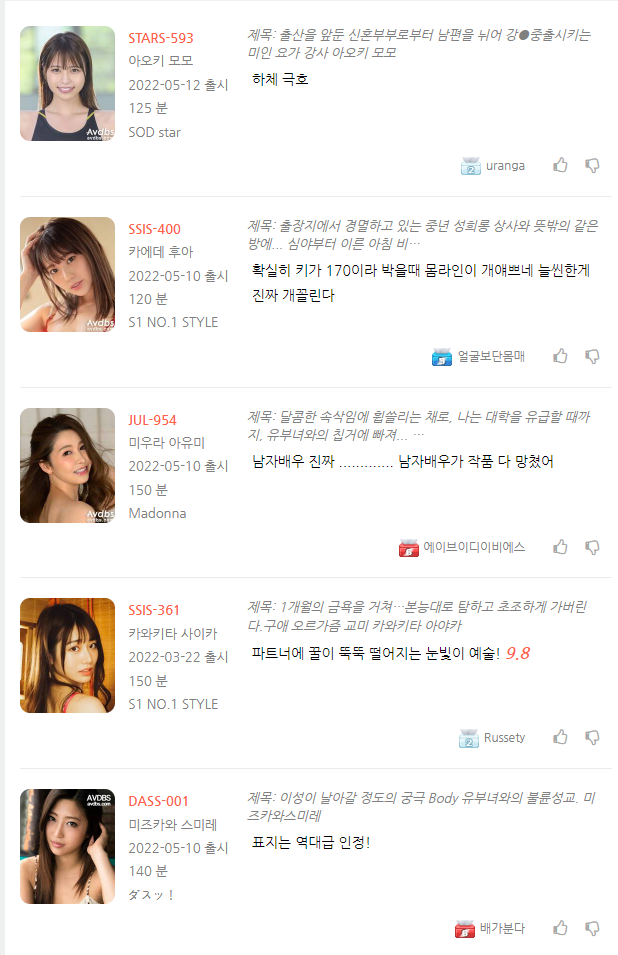The image size is (618, 955).
Task: Like the review by 에이브이디이비에스
Action: 560,547
